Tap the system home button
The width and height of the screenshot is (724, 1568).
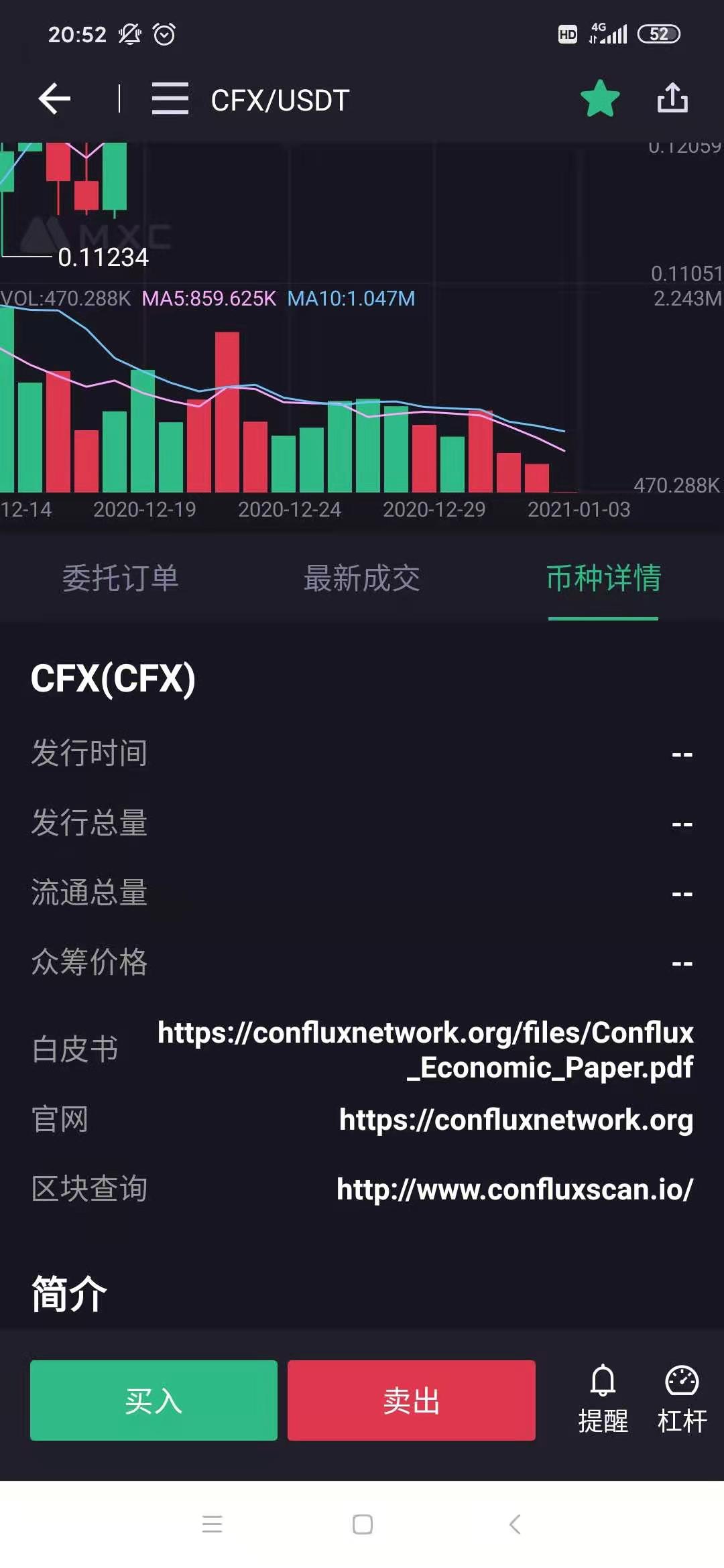pos(362,1524)
